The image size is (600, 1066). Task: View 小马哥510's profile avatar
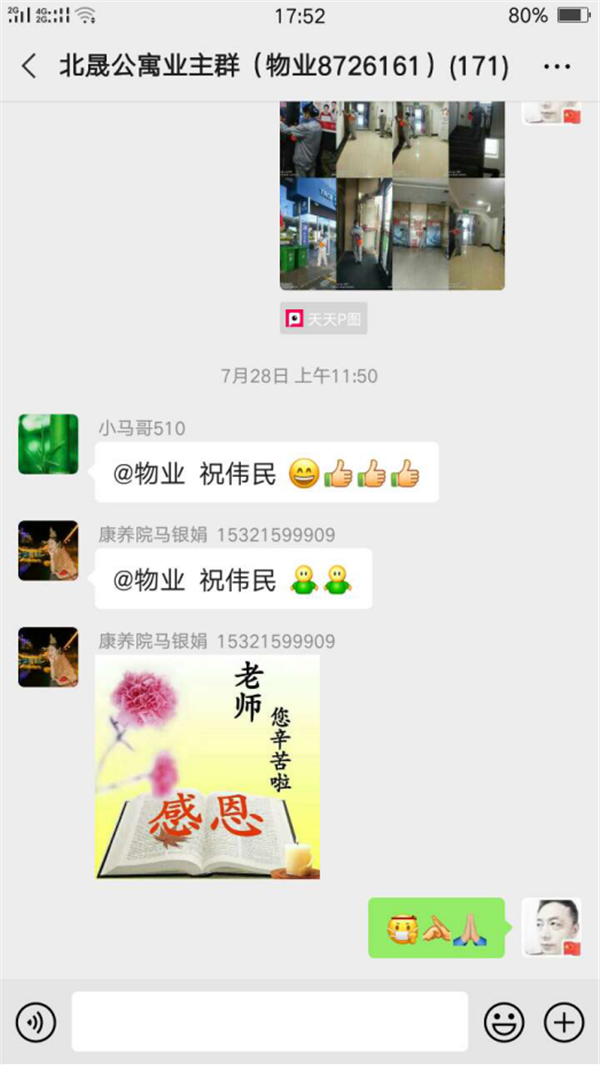48,444
